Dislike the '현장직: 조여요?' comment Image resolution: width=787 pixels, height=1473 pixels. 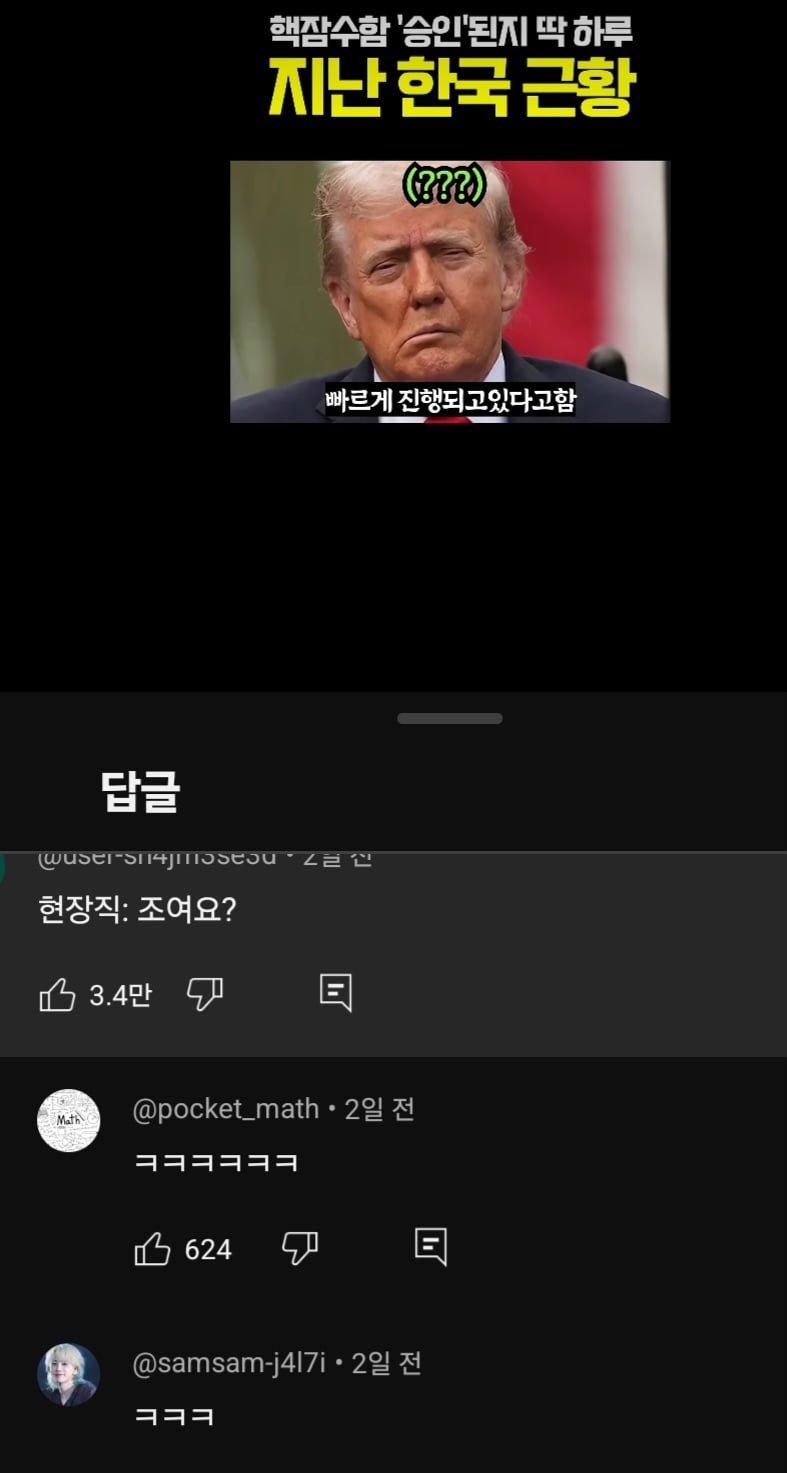[x=205, y=994]
